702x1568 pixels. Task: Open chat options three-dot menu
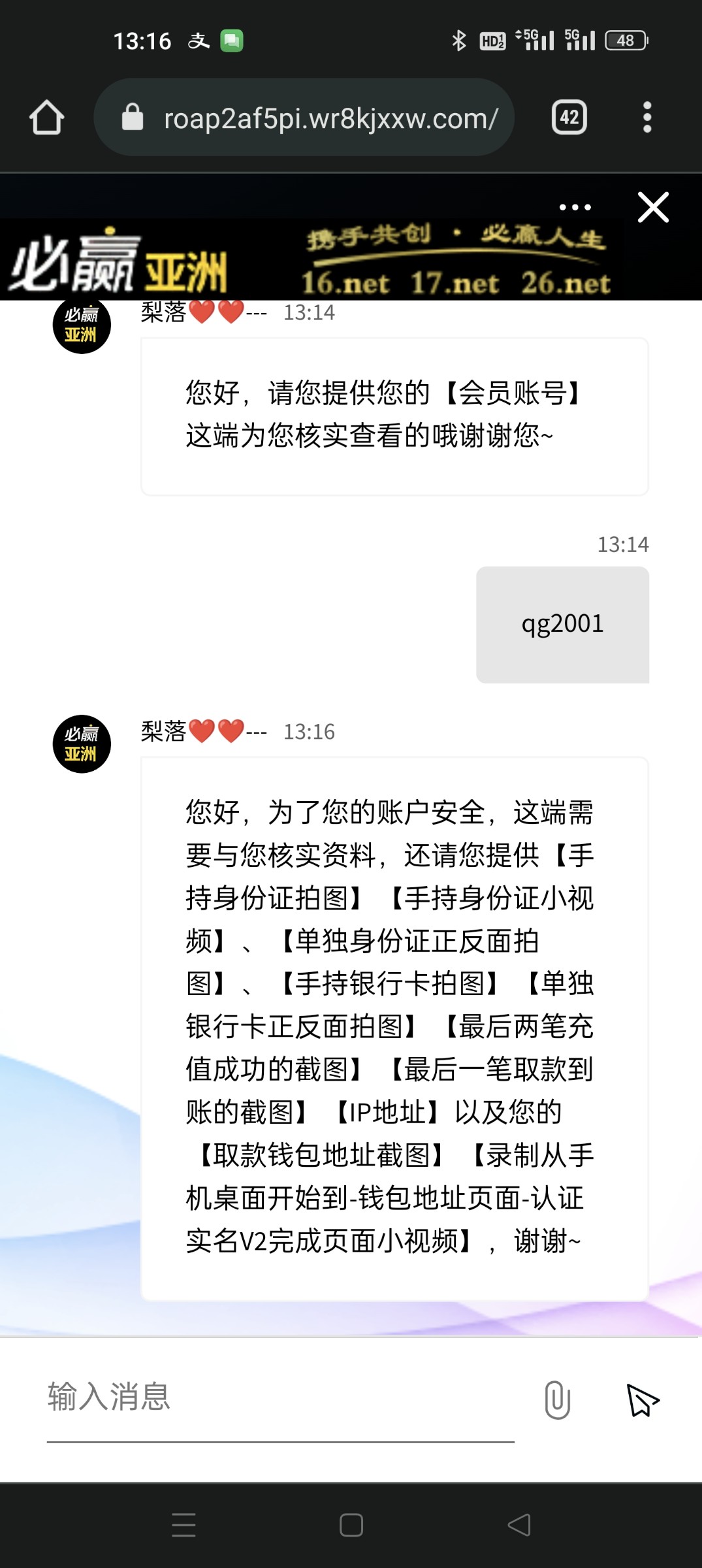[x=575, y=208]
